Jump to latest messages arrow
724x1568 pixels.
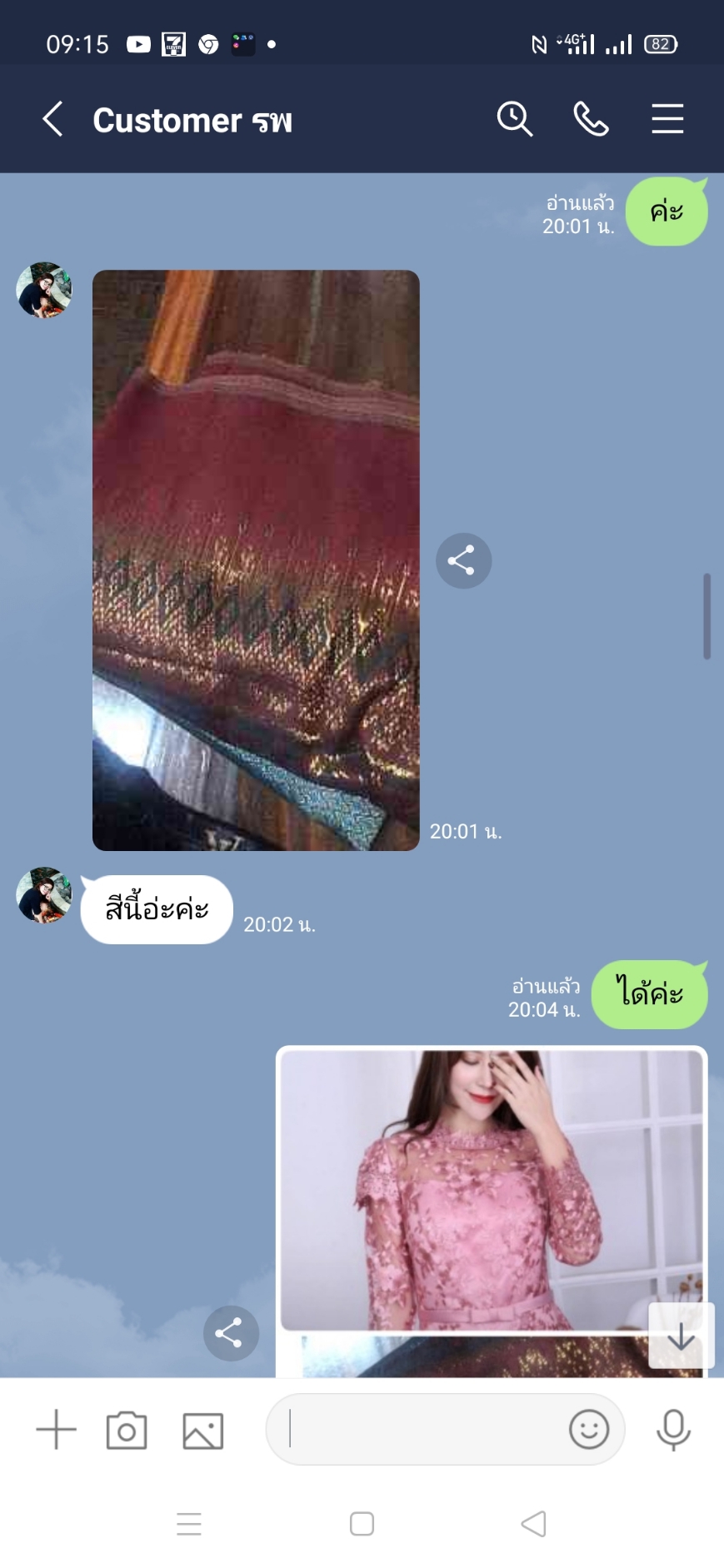(x=681, y=1336)
